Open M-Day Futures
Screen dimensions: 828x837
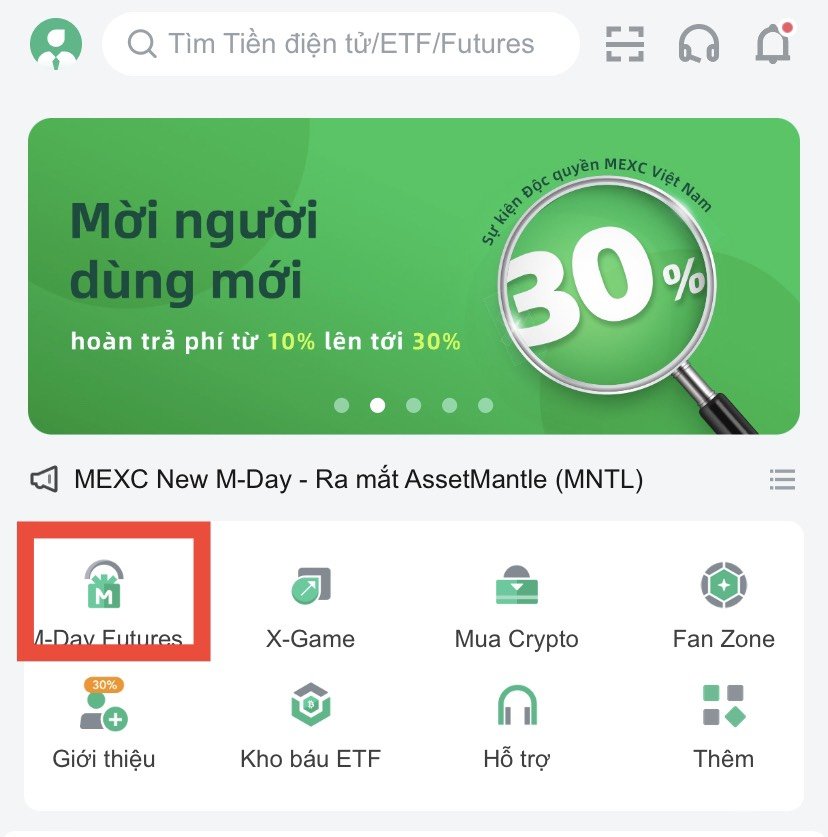[106, 600]
